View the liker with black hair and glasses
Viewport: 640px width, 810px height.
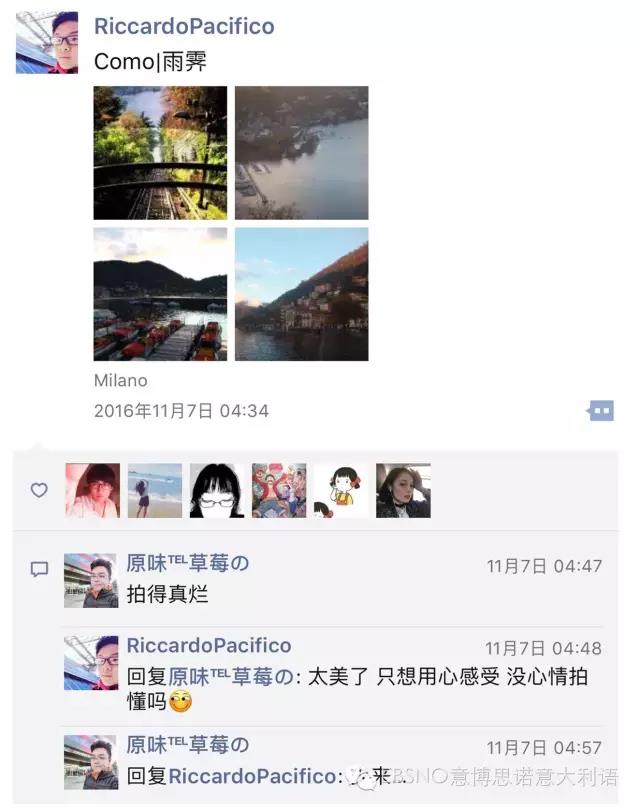pos(217,490)
